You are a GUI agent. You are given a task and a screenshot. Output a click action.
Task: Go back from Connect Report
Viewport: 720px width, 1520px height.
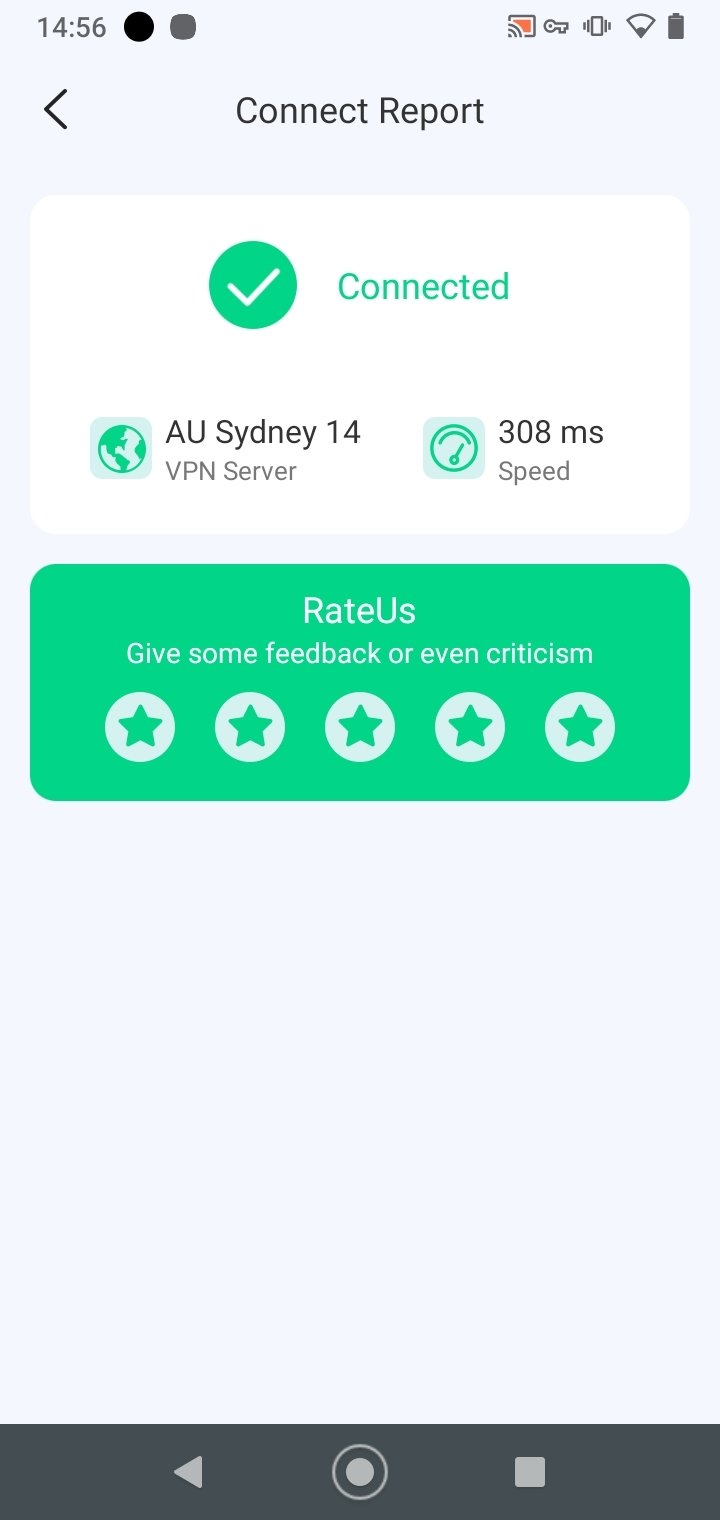pyautogui.click(x=56, y=110)
